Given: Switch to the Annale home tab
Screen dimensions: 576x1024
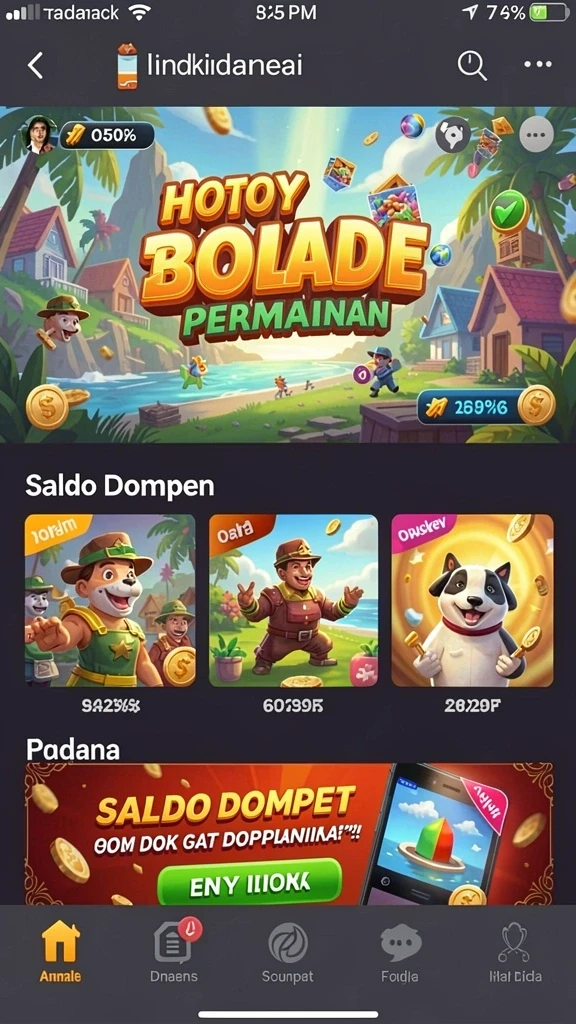Looking at the screenshot, I should pyautogui.click(x=60, y=952).
